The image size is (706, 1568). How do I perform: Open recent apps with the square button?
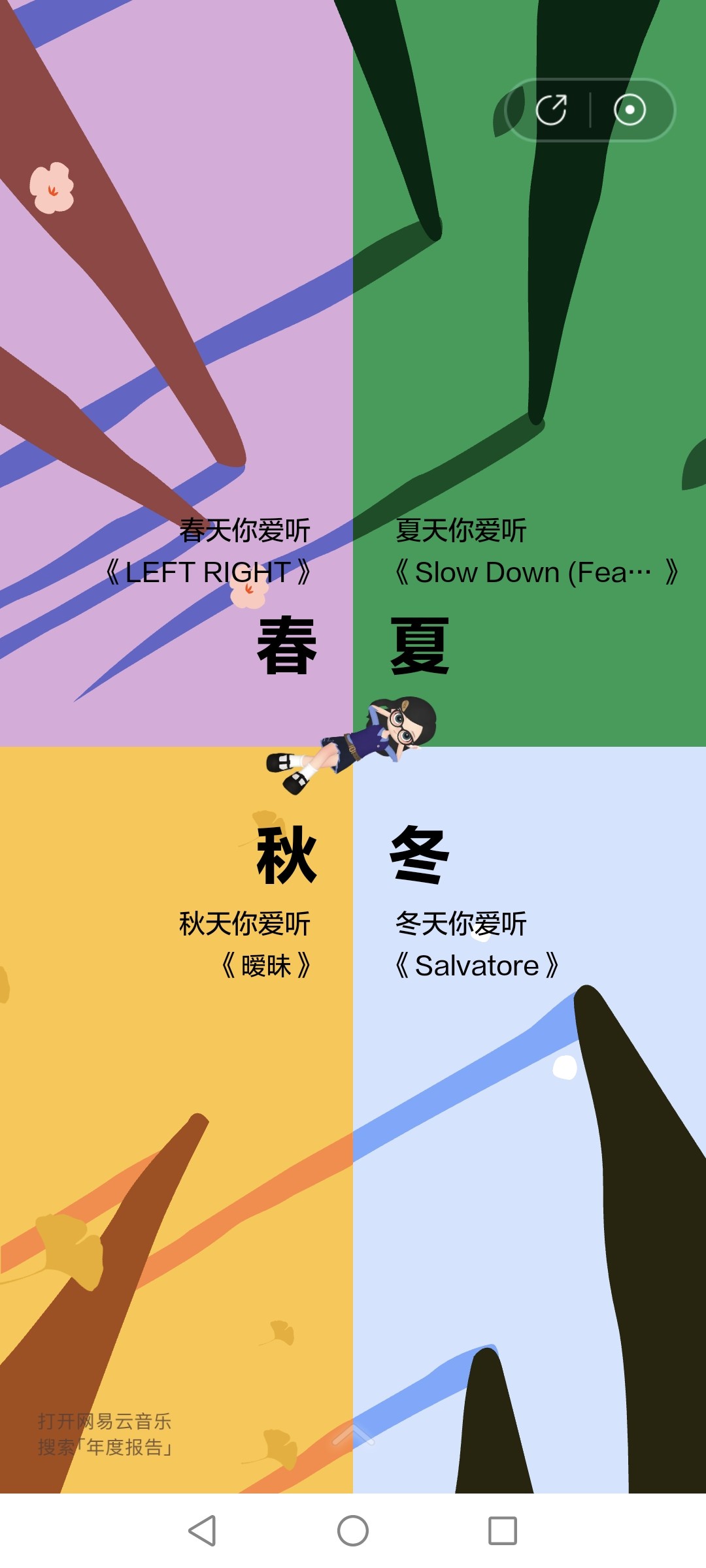pyautogui.click(x=503, y=1531)
